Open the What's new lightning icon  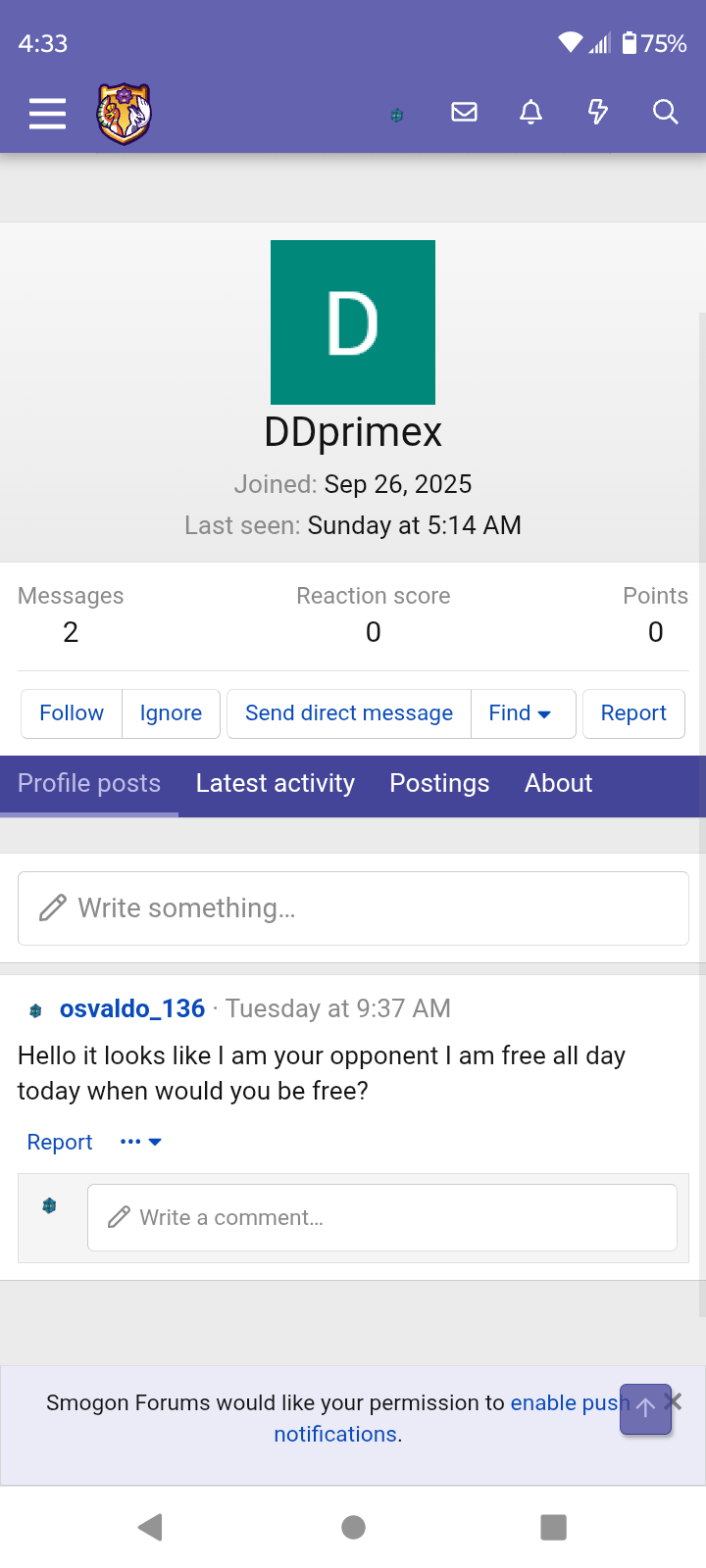[597, 113]
